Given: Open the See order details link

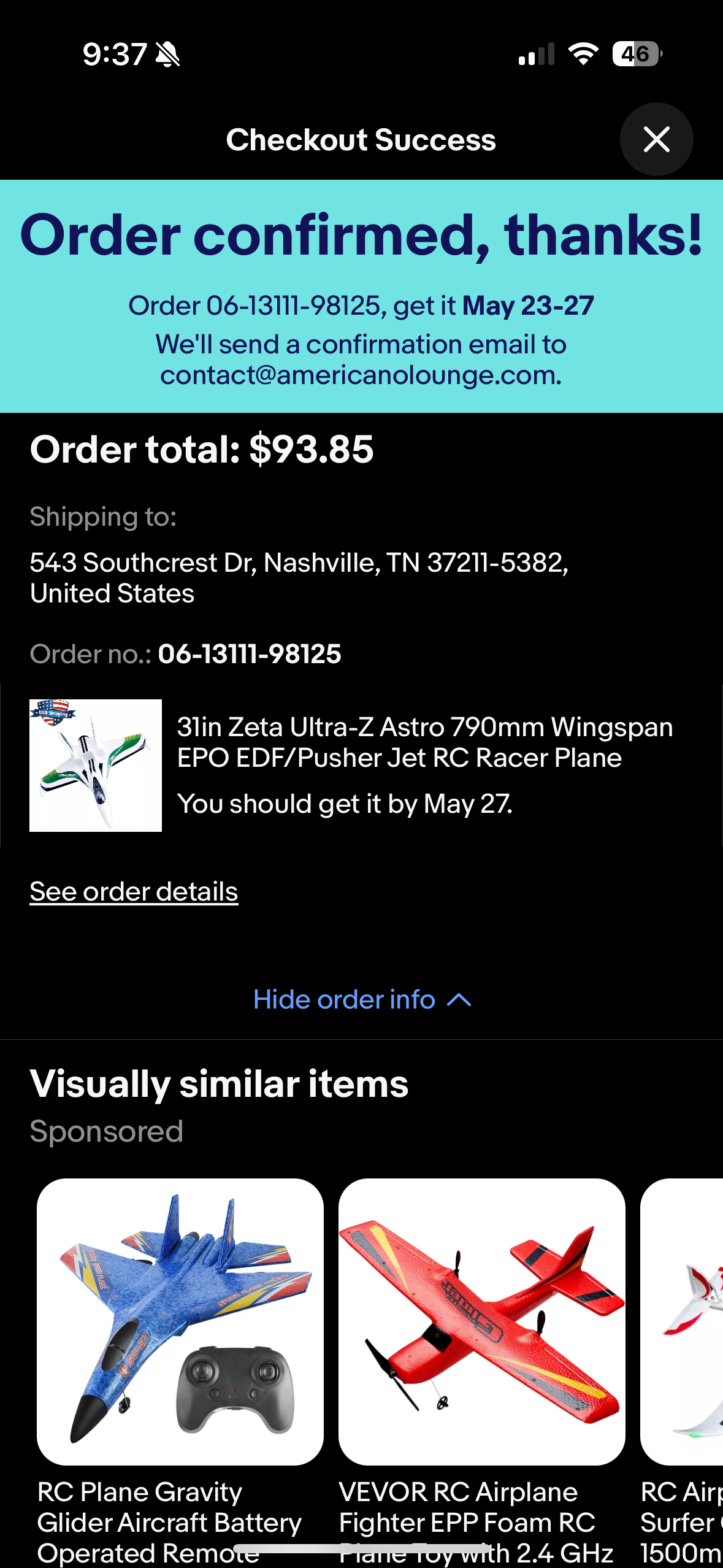Looking at the screenshot, I should pyautogui.click(x=134, y=891).
